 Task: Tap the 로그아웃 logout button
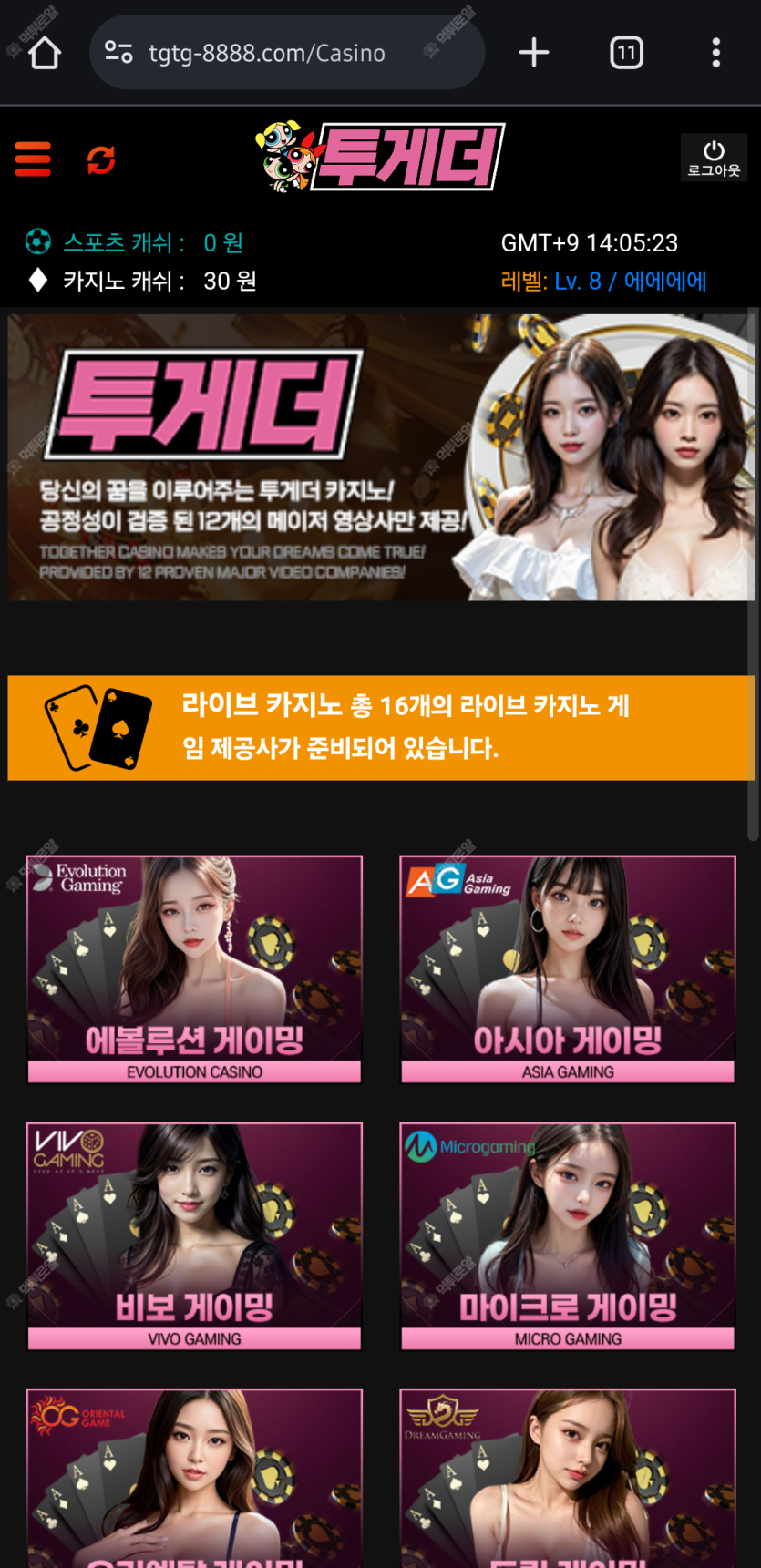pos(714,158)
